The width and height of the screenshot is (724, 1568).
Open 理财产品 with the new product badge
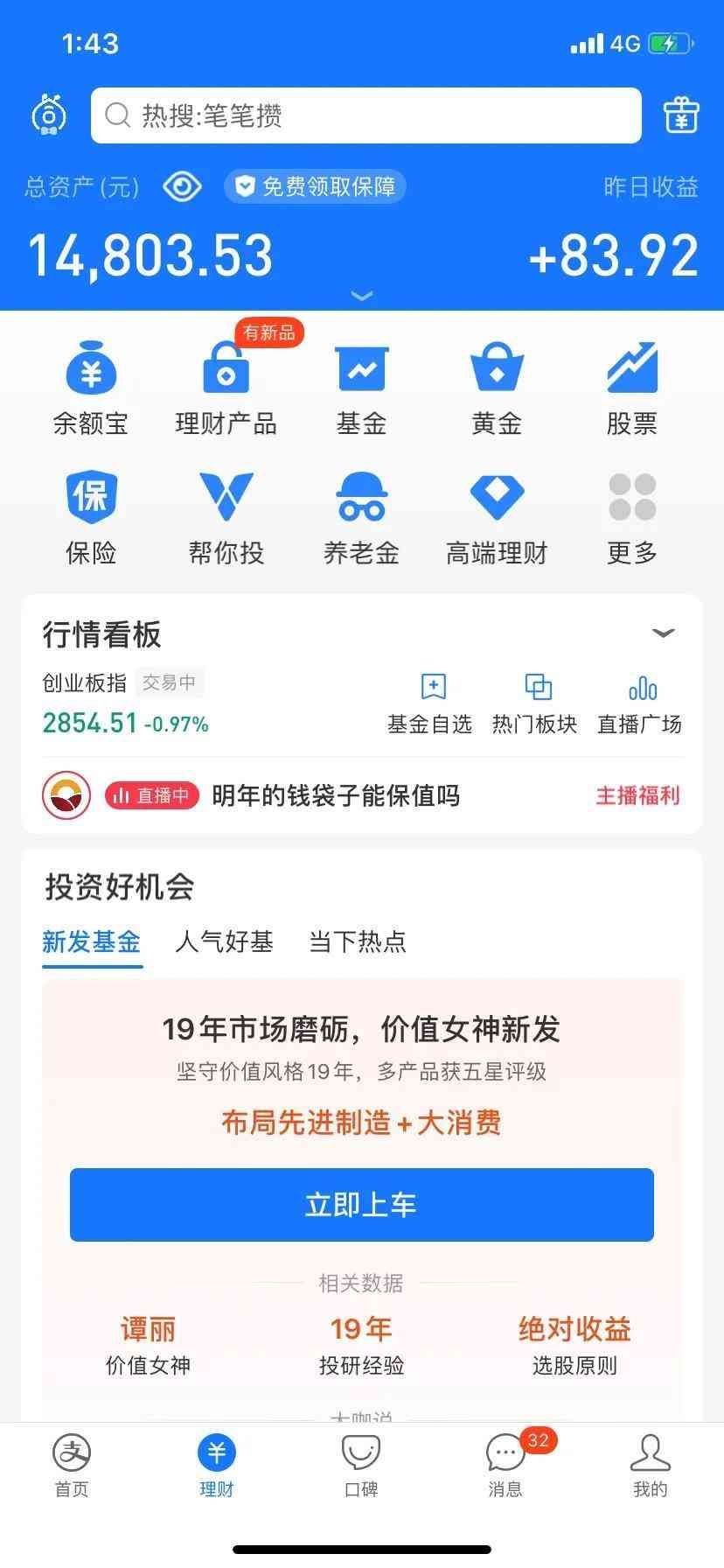coord(226,385)
